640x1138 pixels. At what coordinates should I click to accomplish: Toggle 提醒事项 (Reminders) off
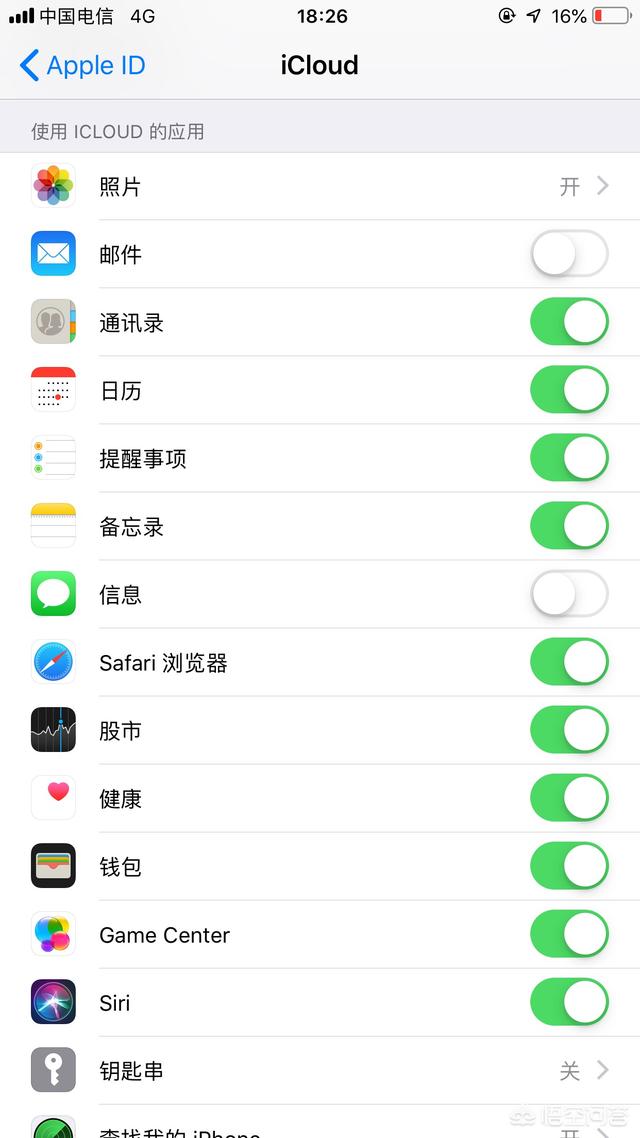click(x=570, y=458)
